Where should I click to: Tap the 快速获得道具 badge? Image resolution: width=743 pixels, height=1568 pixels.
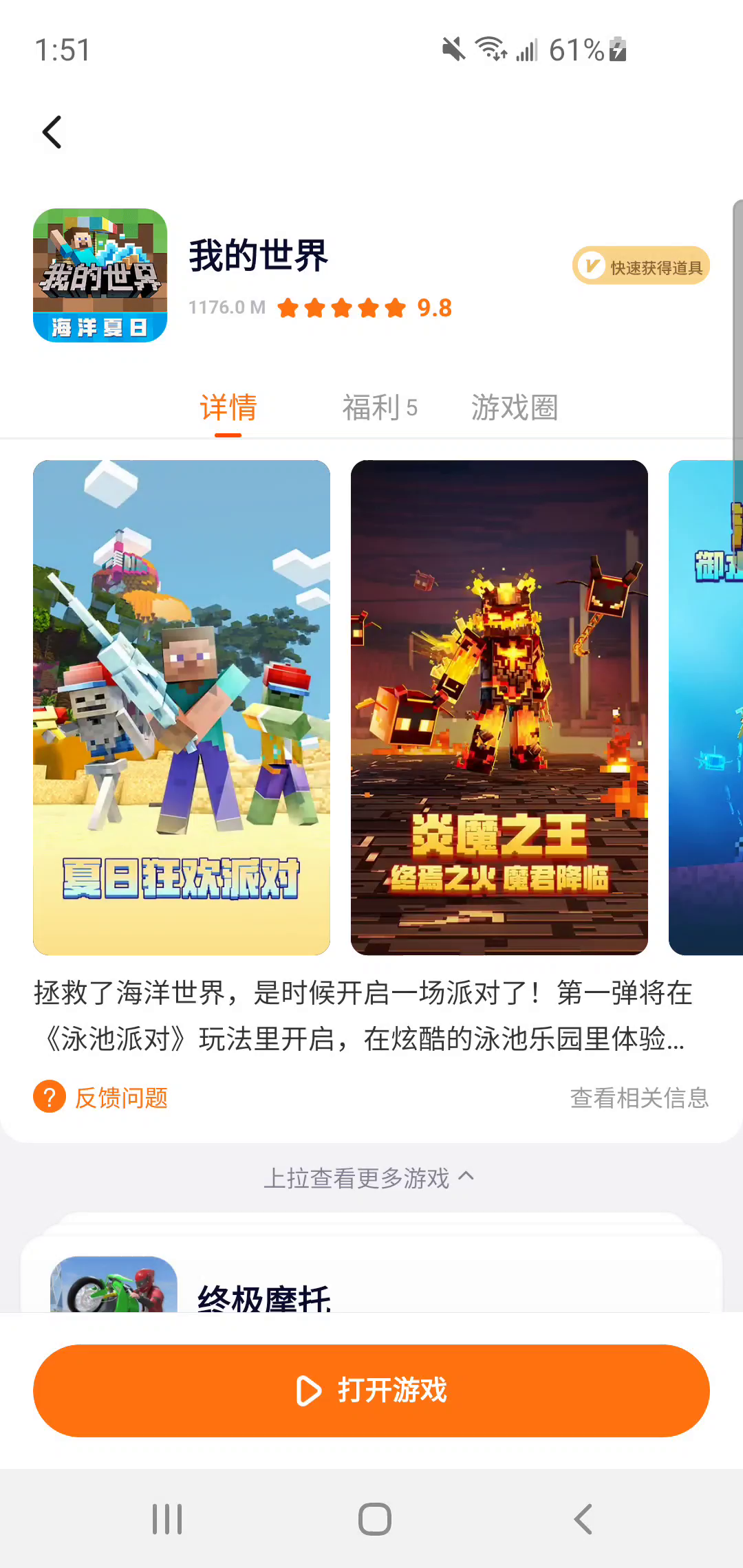[640, 266]
